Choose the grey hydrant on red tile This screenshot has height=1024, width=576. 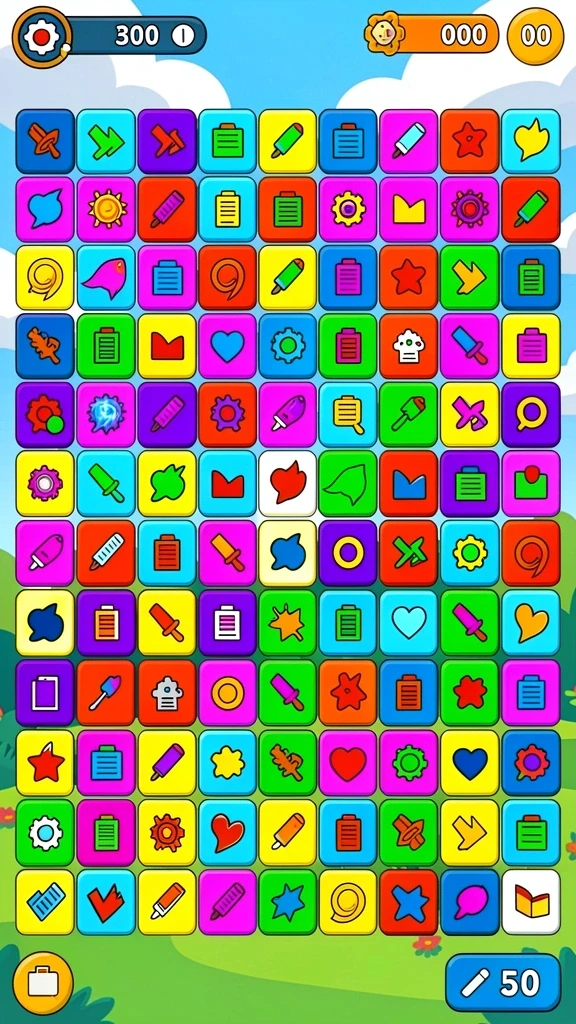coord(167,692)
